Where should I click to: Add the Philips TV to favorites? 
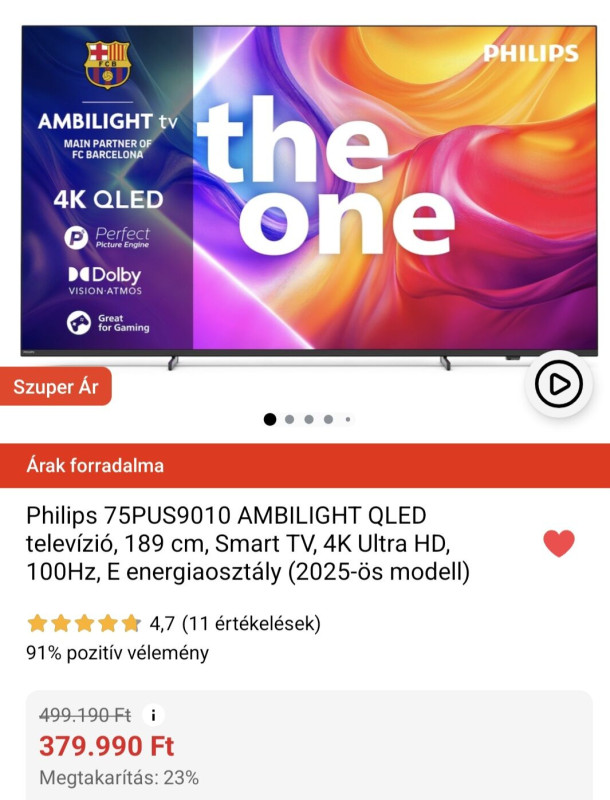[x=559, y=544]
